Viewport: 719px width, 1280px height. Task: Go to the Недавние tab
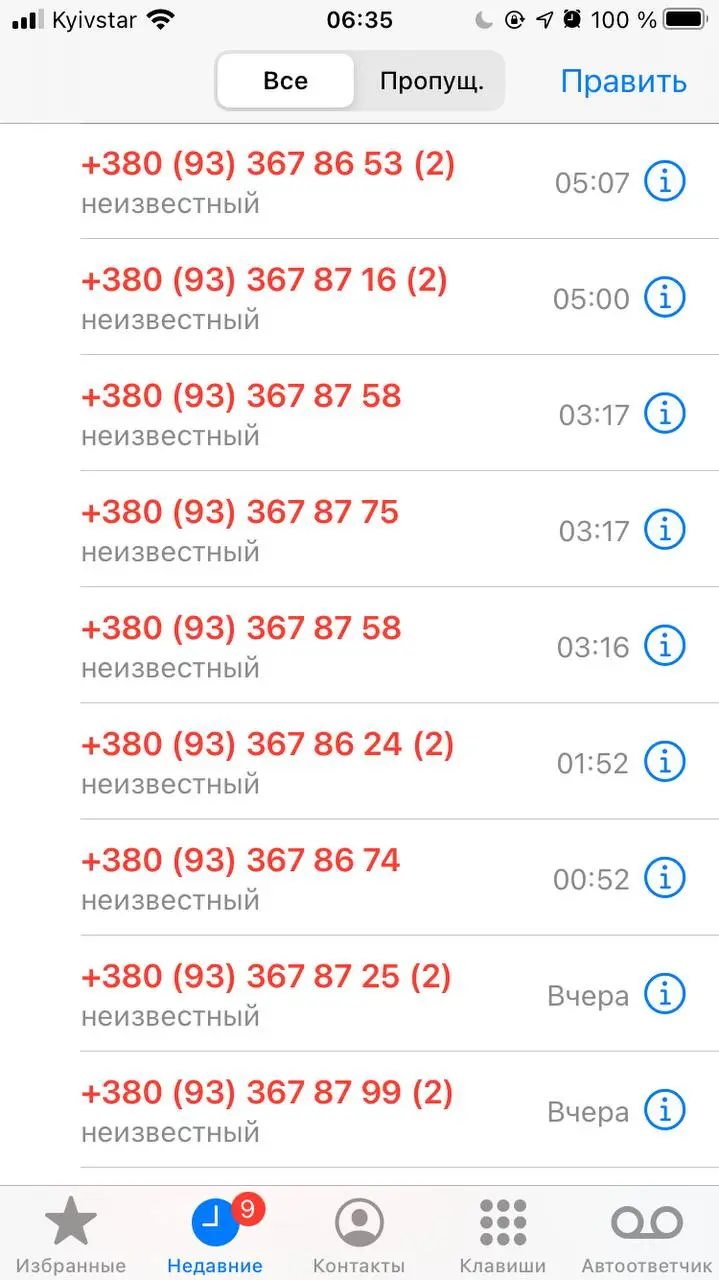tap(215, 1234)
